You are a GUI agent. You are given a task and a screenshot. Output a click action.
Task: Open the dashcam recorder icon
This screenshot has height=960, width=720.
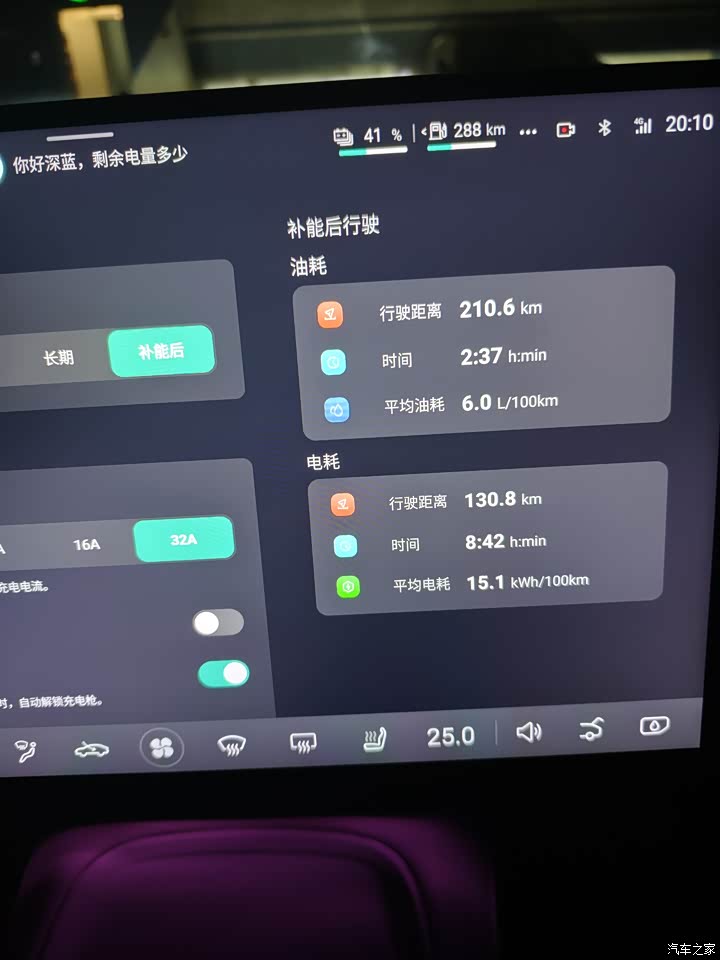(x=566, y=129)
